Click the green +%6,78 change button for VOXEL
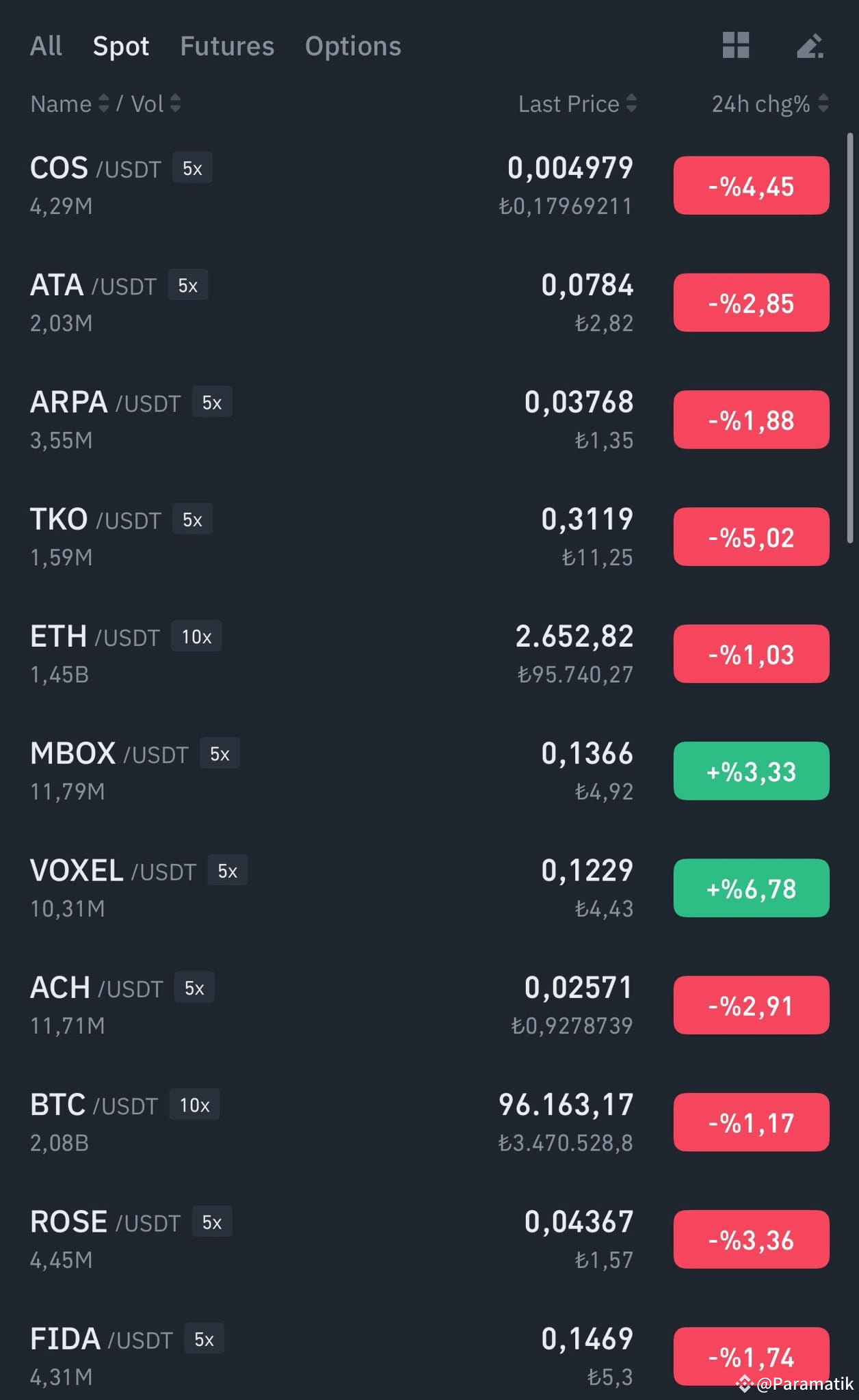Screen dimensions: 859x1400 coord(750,887)
